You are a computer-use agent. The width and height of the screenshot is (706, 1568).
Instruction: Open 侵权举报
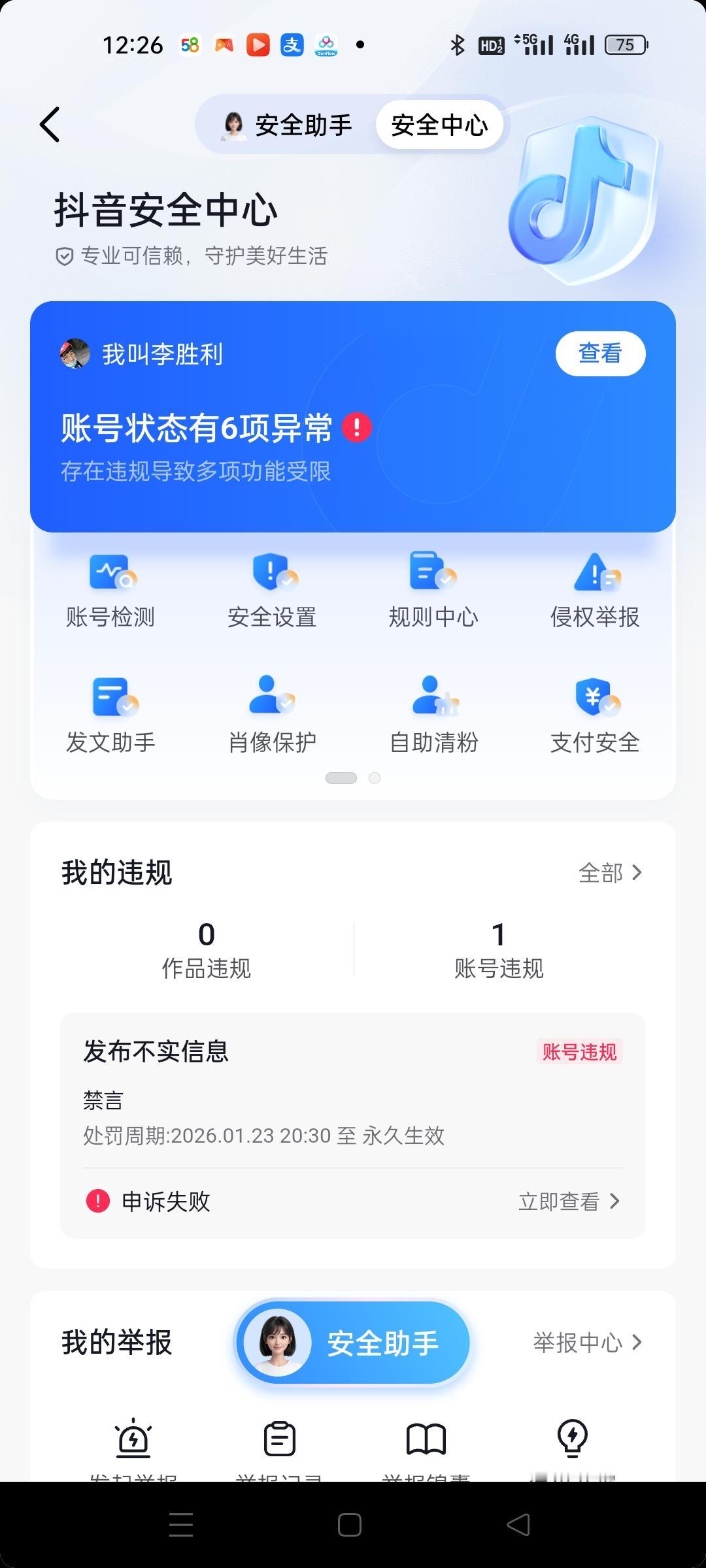coord(595,591)
